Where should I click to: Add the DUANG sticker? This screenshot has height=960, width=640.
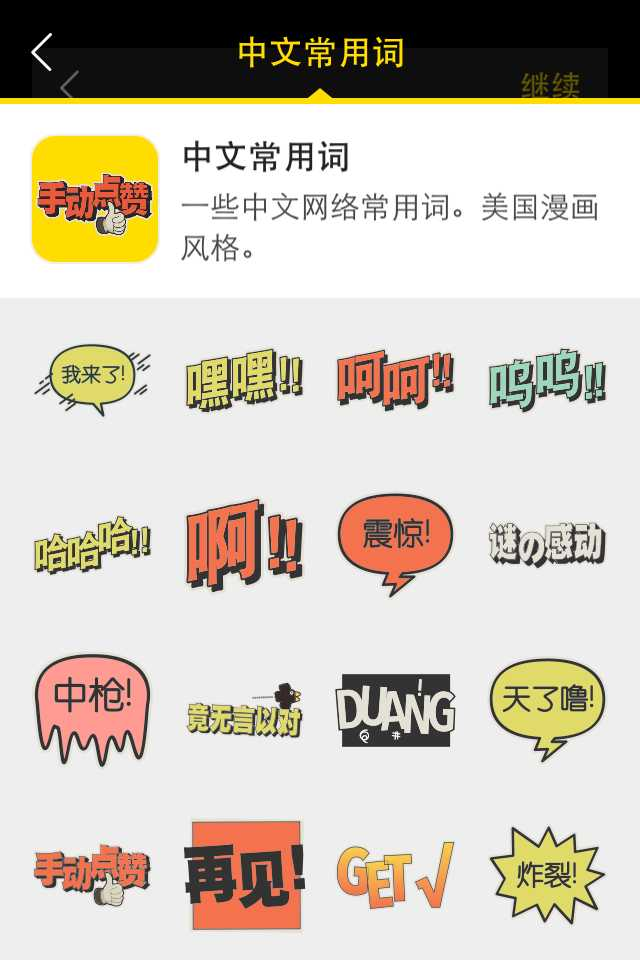tap(395, 710)
